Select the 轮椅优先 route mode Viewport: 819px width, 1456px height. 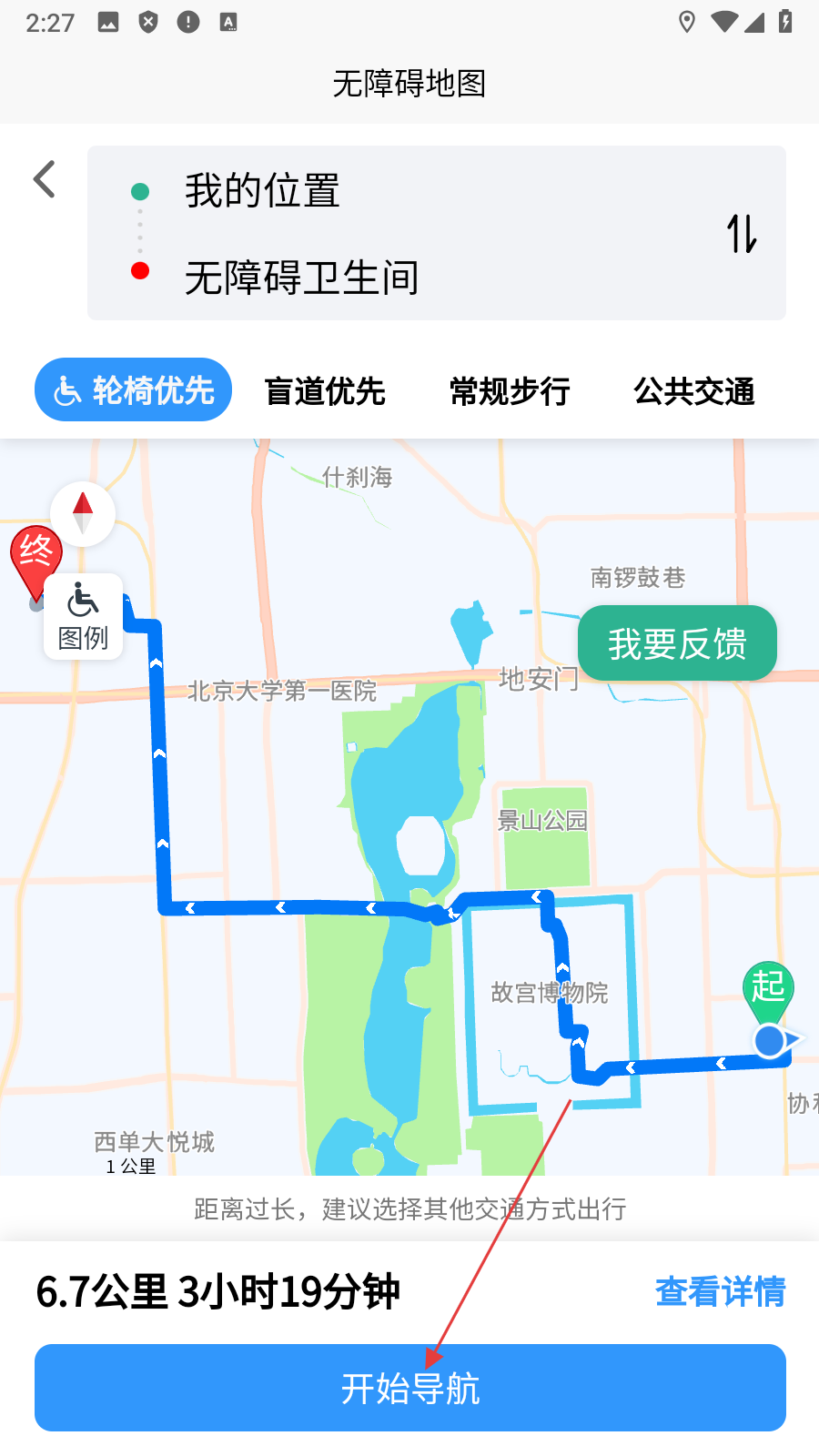(x=134, y=390)
